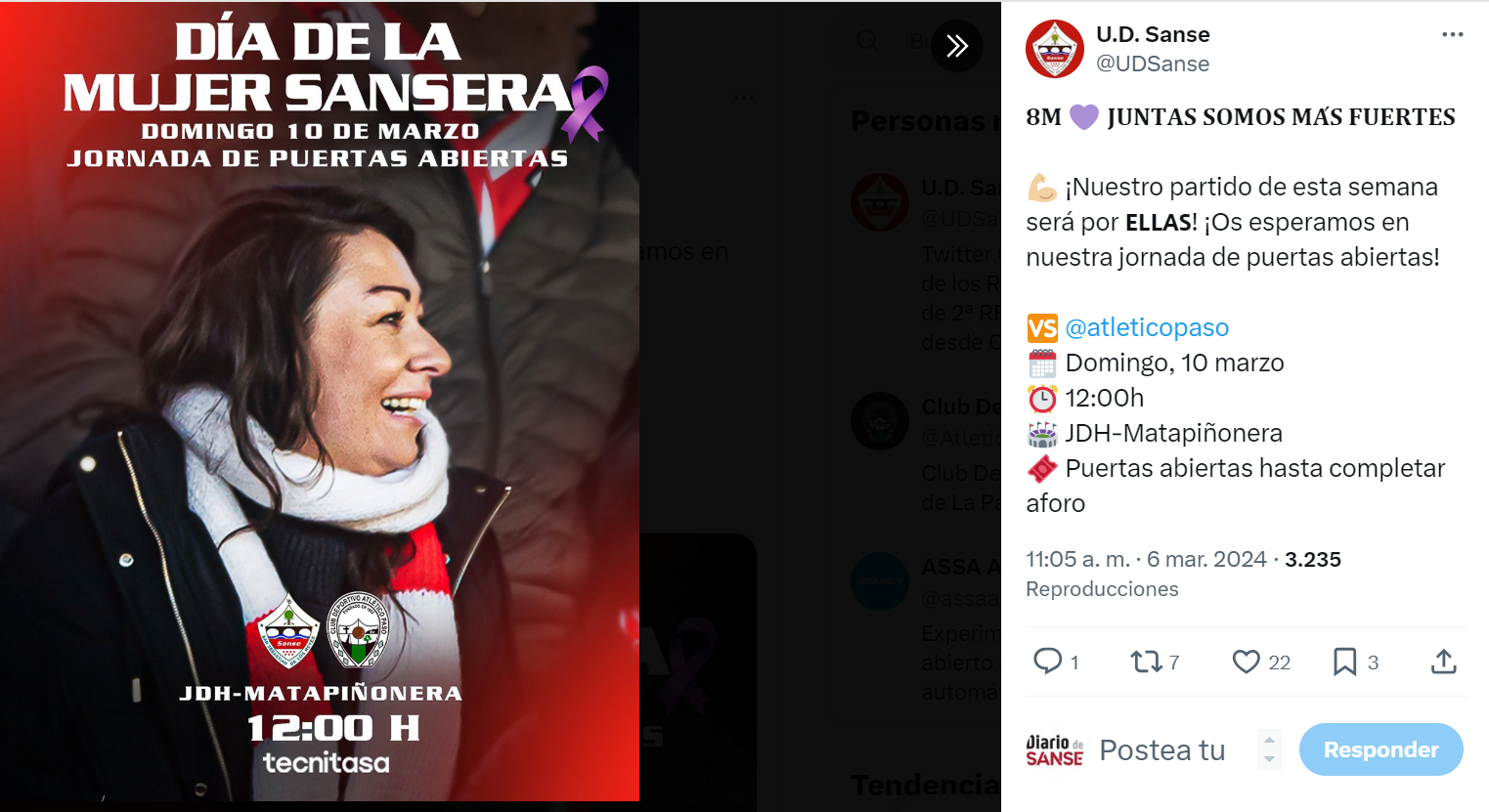This screenshot has width=1489, height=812.
Task: Collapse the side panel with double arrows
Action: tap(956, 46)
